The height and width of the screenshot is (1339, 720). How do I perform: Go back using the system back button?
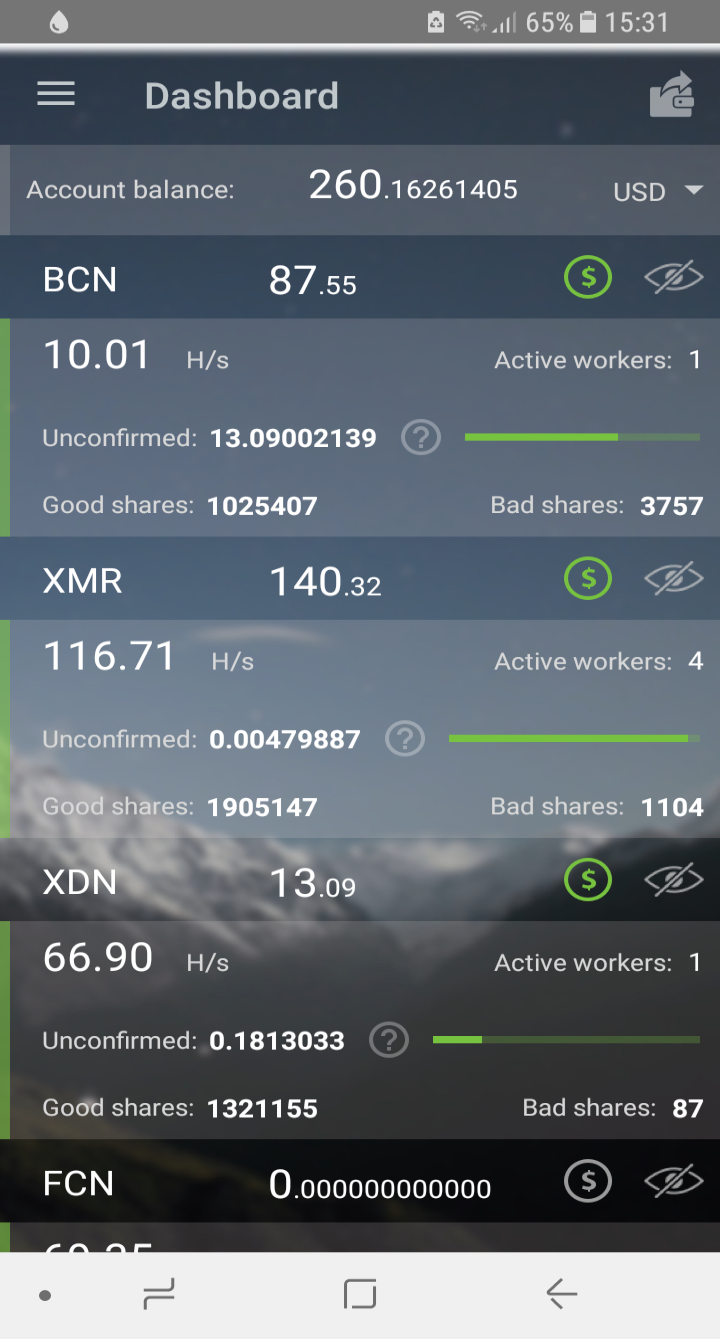[562, 1295]
